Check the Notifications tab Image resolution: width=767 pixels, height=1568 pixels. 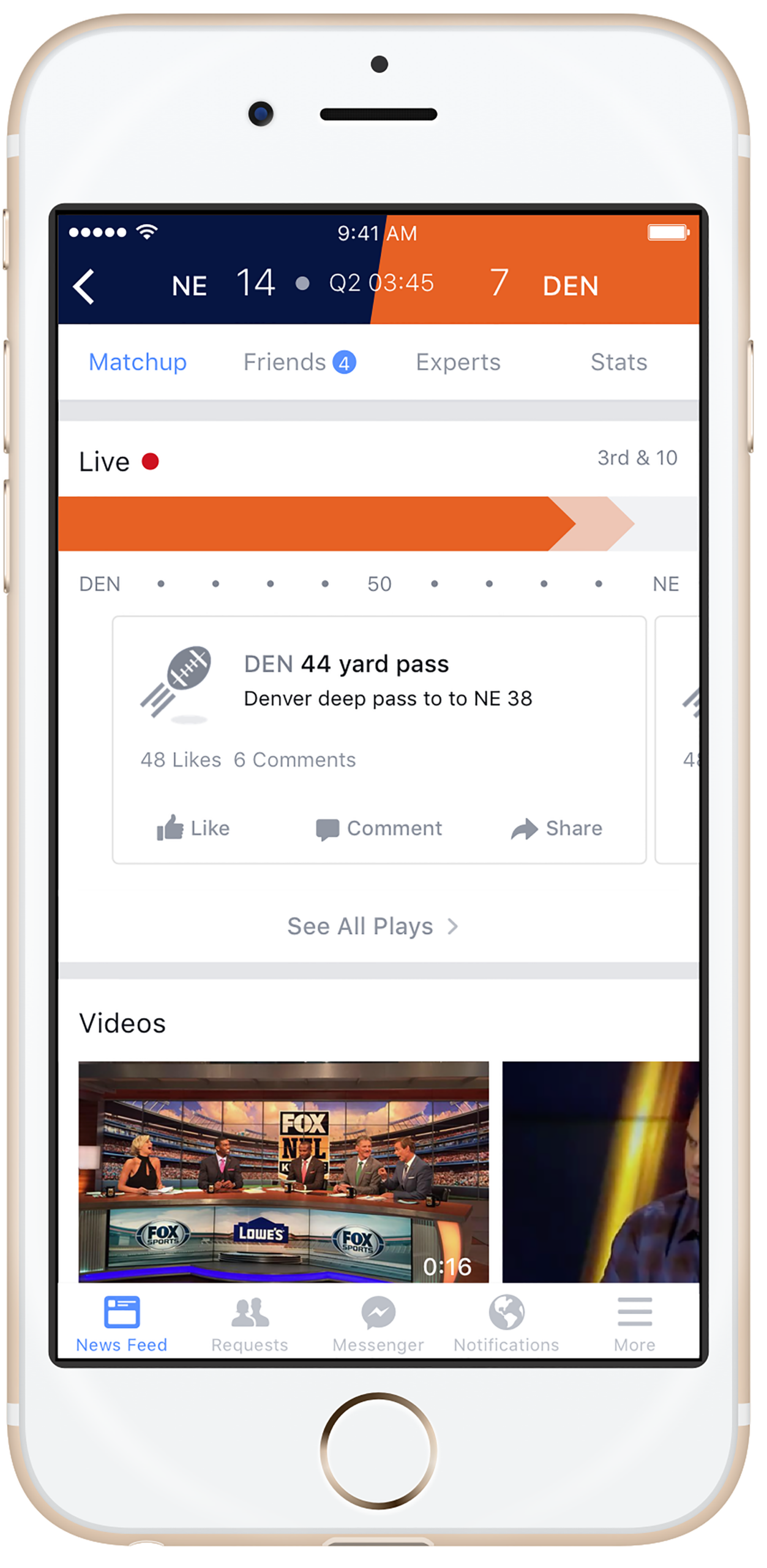tap(506, 1324)
